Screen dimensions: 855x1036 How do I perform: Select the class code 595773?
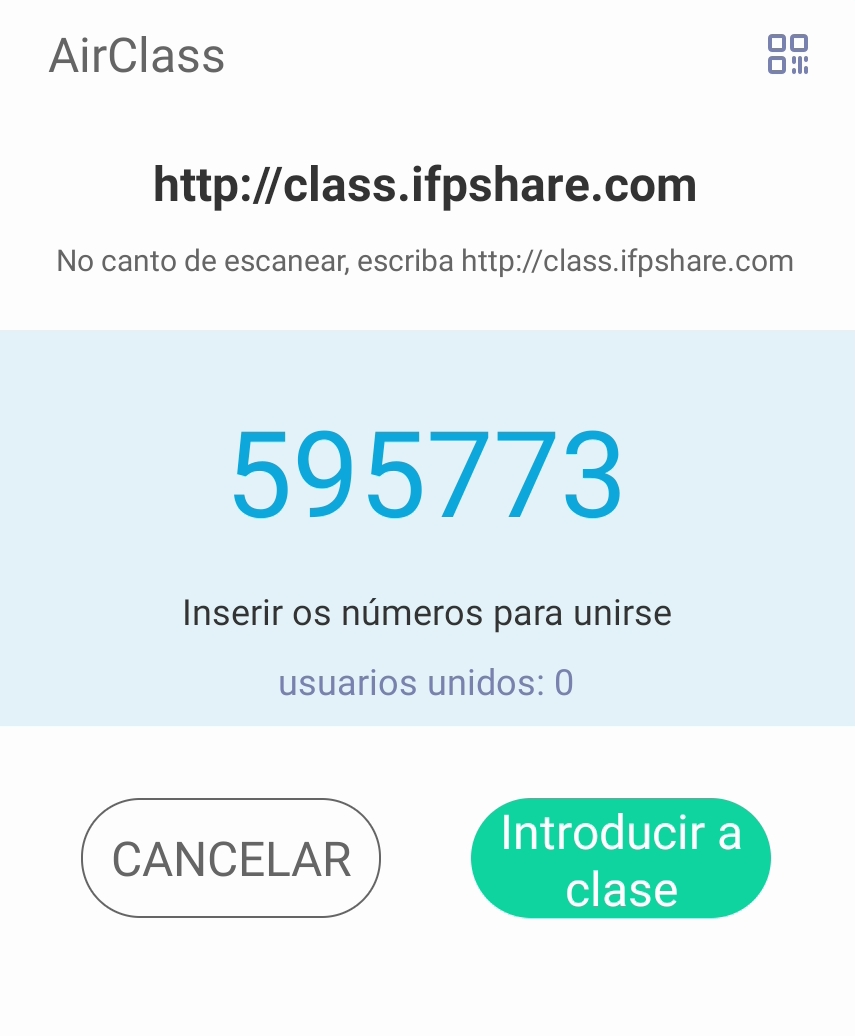(427, 472)
